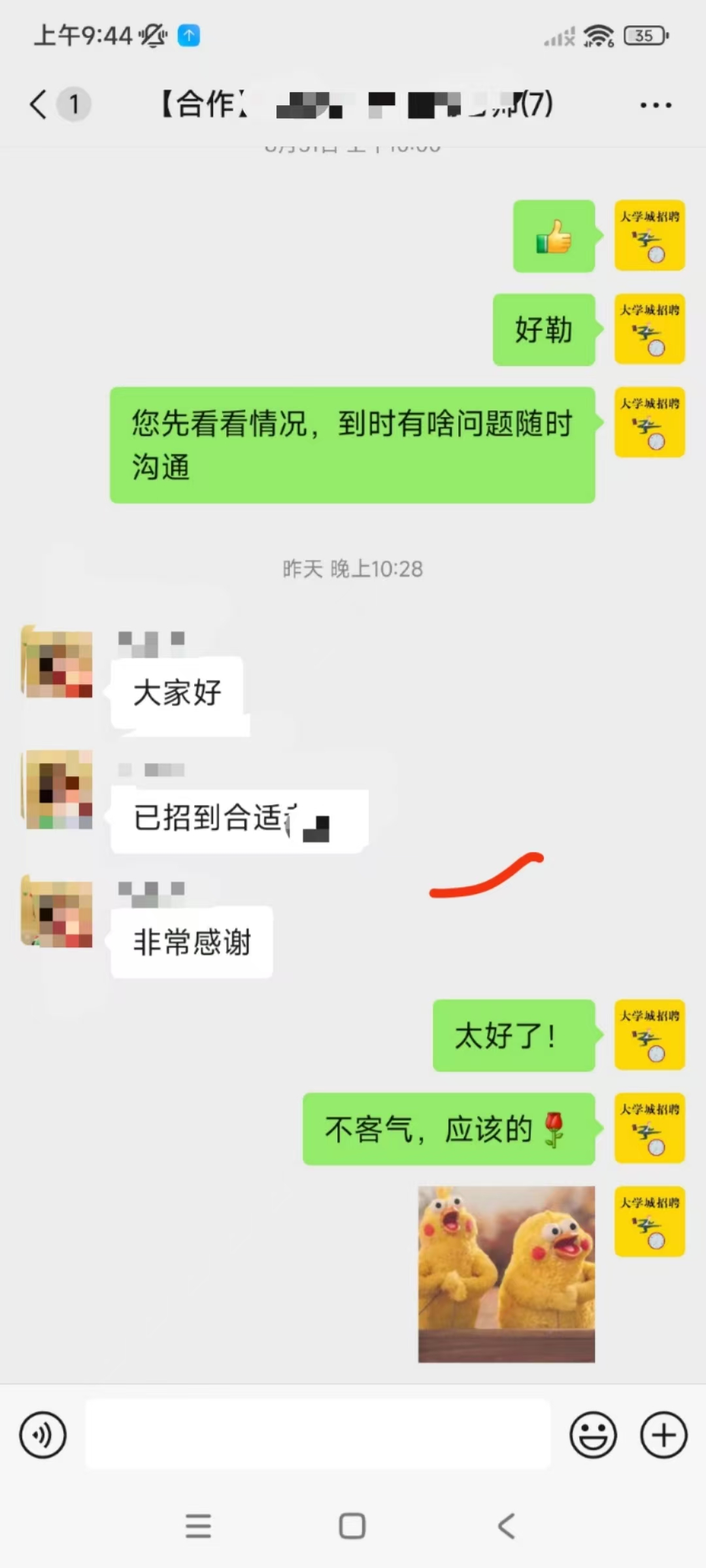This screenshot has height=1568, width=706.
Task: Open avatar of the 大家好 sender
Action: [58, 662]
